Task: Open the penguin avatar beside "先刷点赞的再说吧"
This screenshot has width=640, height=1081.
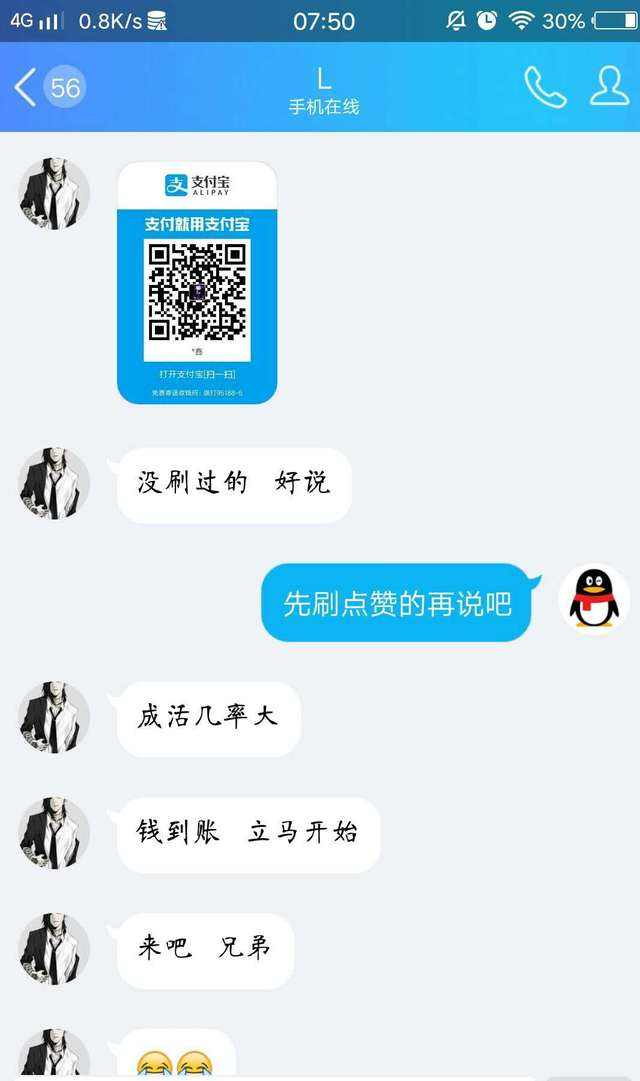Action: point(594,599)
